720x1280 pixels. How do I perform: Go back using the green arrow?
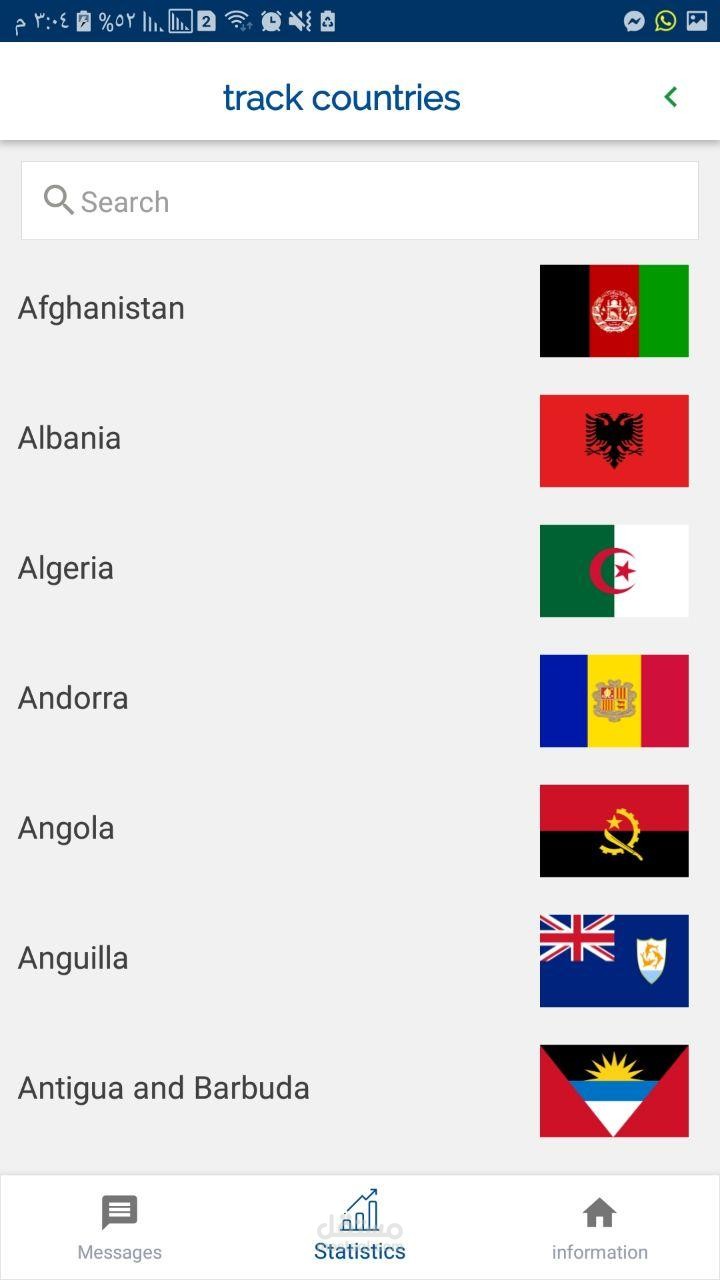(670, 97)
